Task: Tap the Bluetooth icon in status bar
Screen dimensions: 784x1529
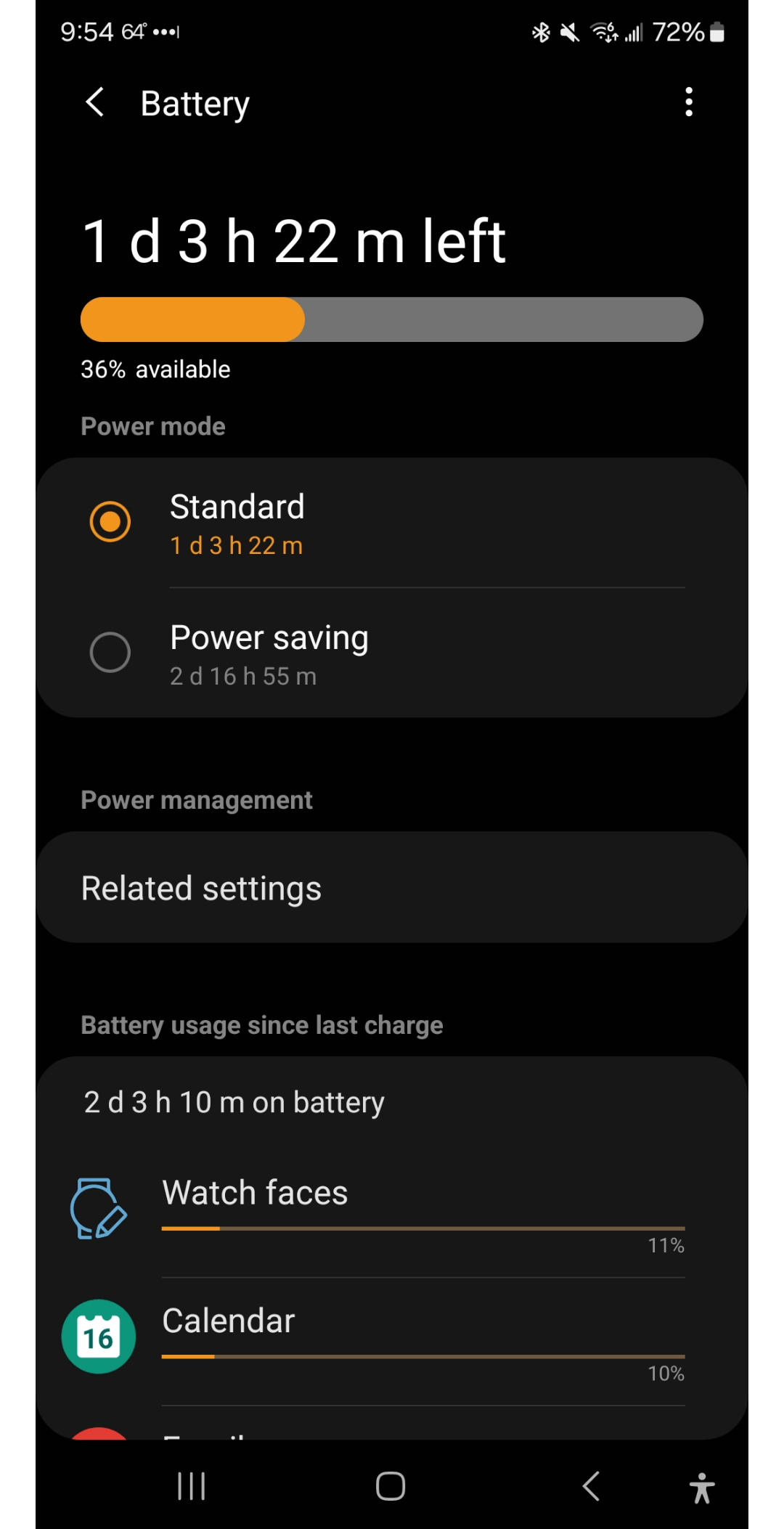Action: pos(540,31)
